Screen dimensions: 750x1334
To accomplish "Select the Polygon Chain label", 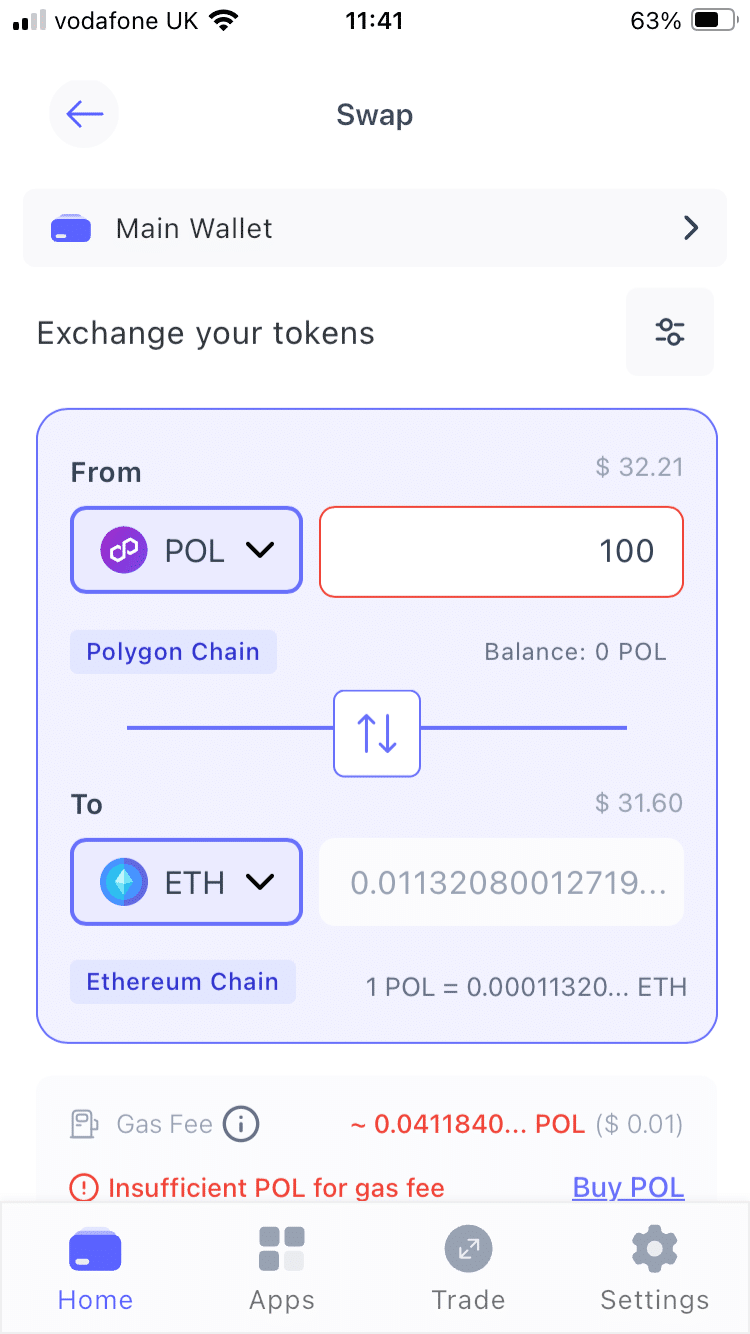I will click(x=173, y=651).
